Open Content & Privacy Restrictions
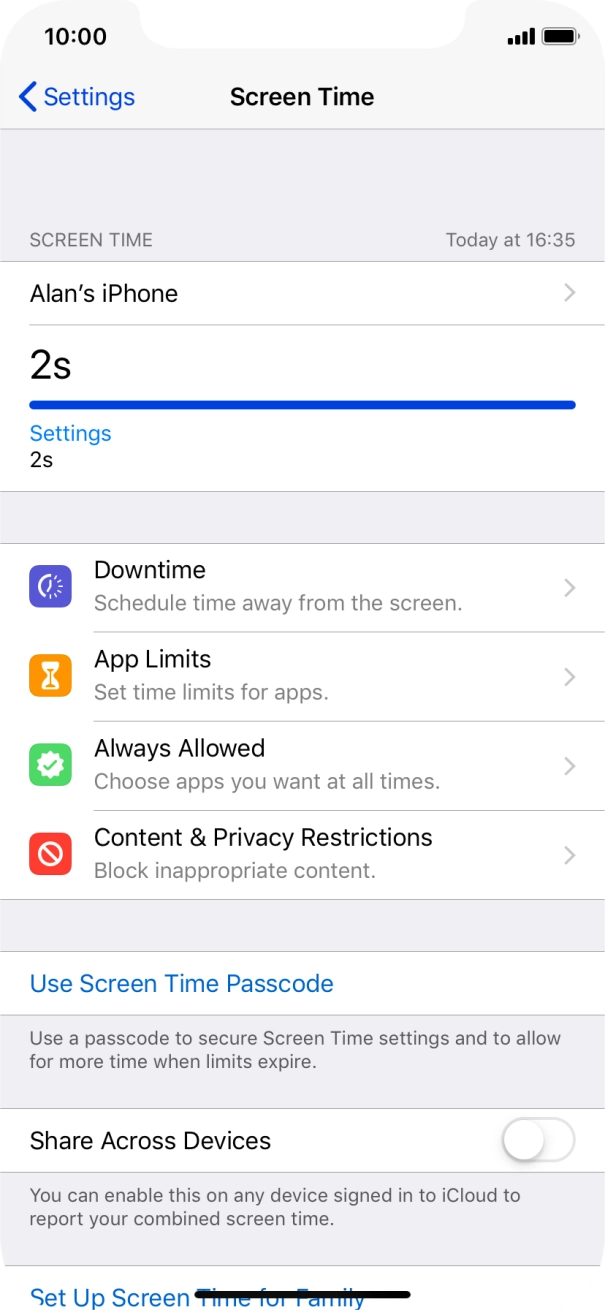Viewport: 605px width, 1310px height. [x=302, y=854]
